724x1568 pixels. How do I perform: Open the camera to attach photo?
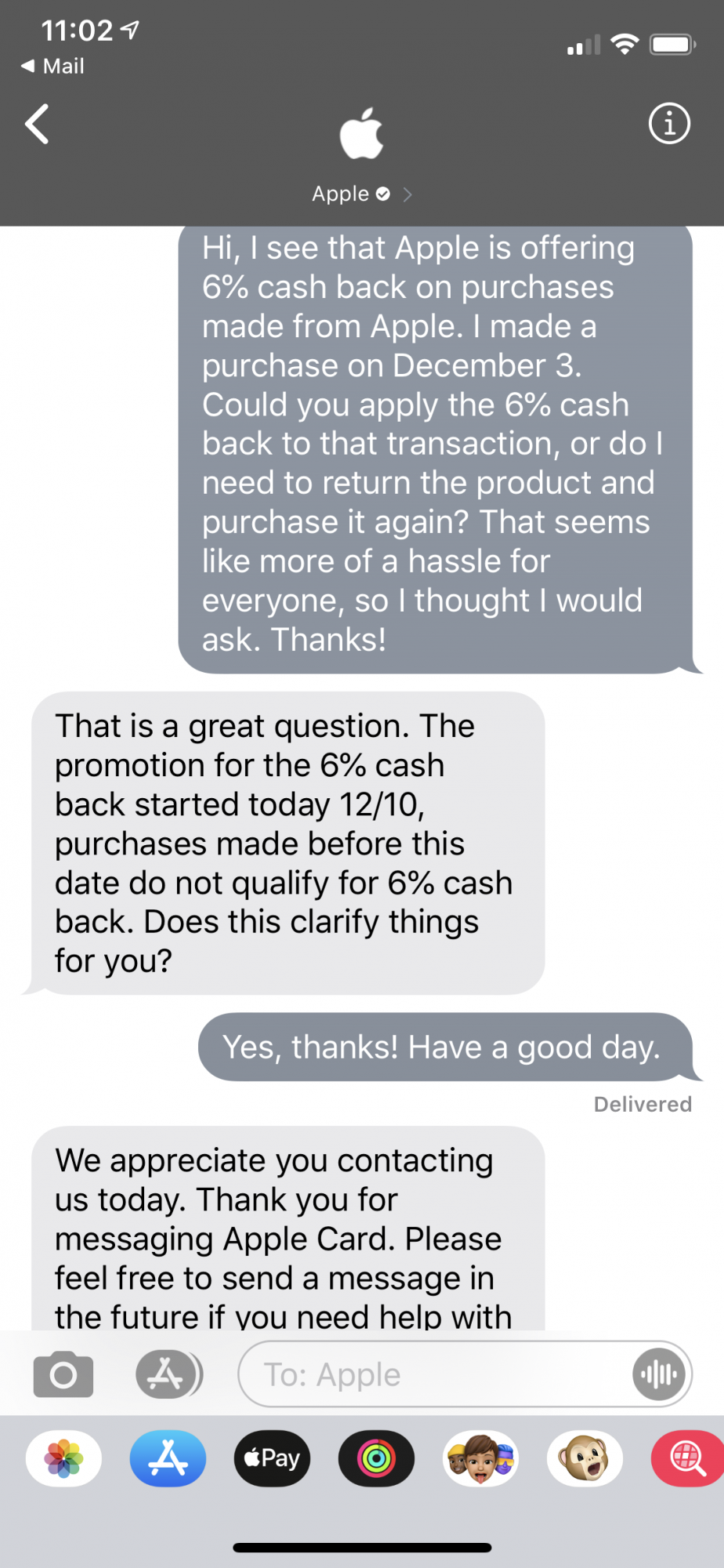(63, 1374)
